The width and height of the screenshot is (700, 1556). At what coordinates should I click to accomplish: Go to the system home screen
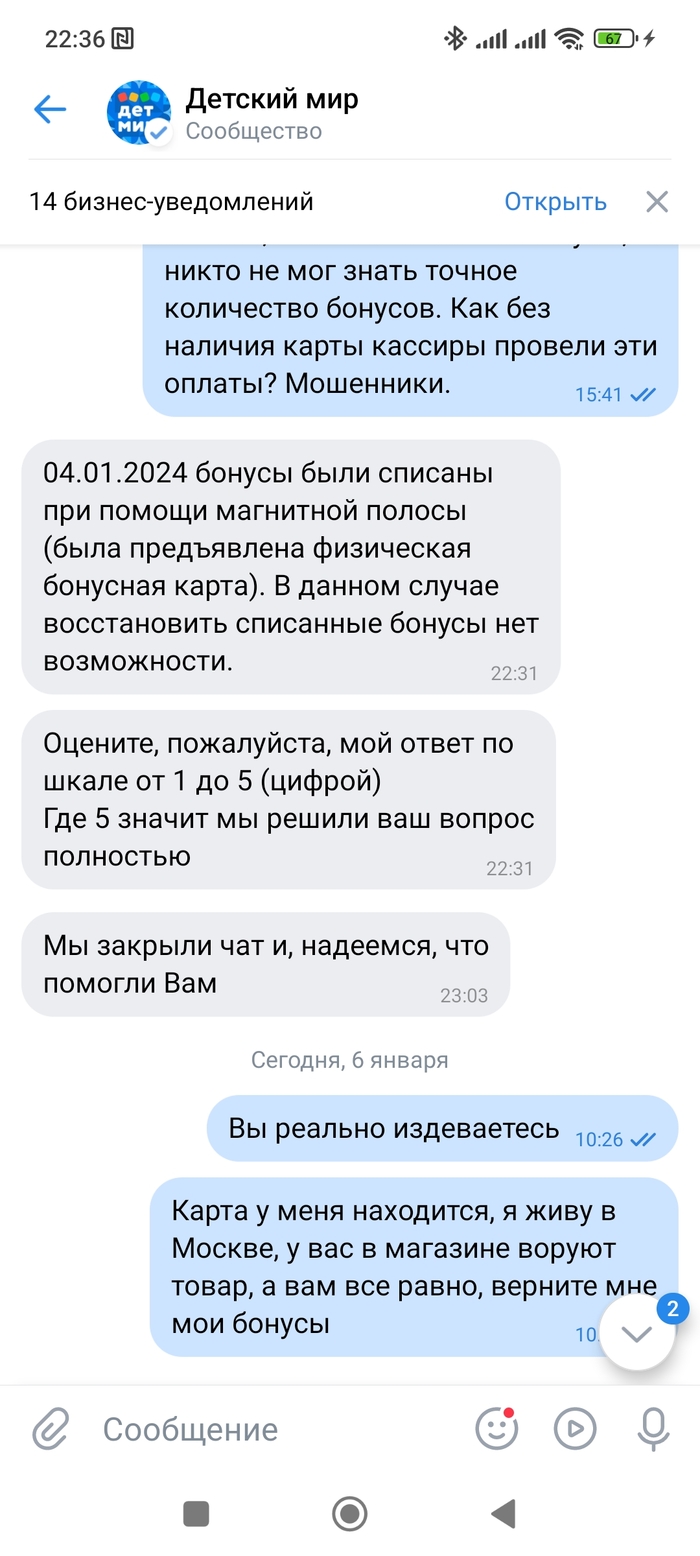[x=350, y=1514]
